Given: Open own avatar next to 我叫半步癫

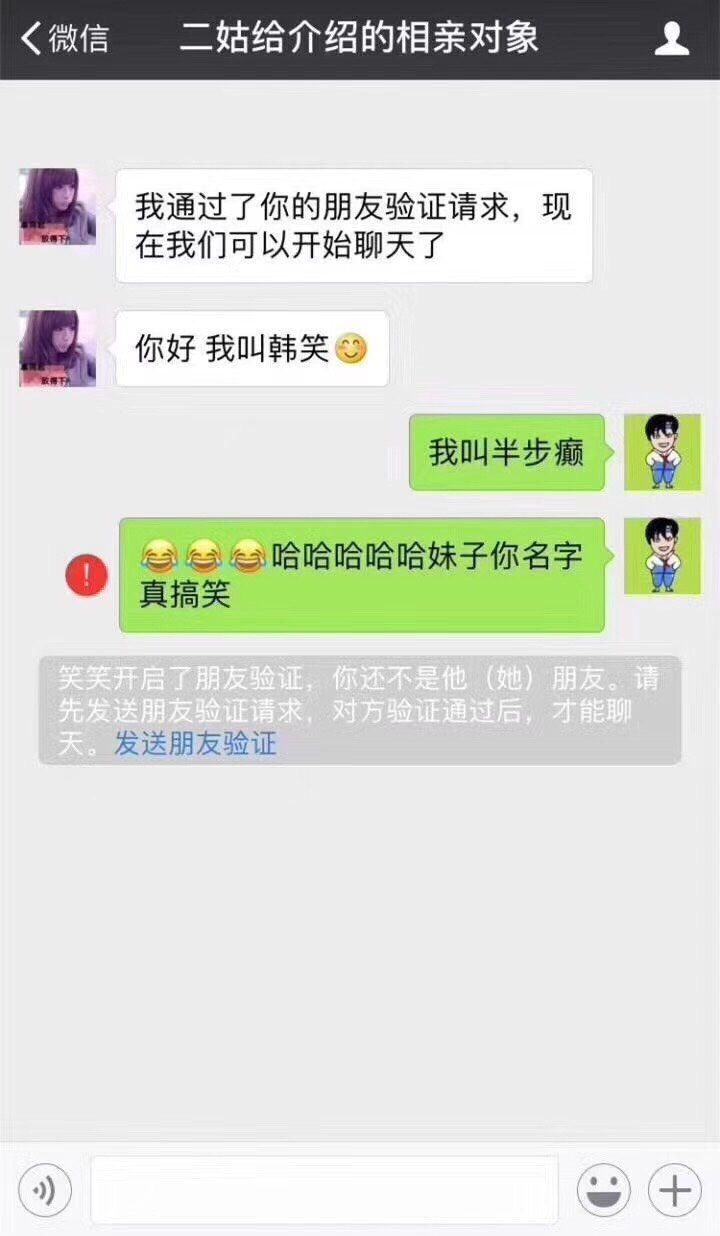Looking at the screenshot, I should [x=662, y=452].
